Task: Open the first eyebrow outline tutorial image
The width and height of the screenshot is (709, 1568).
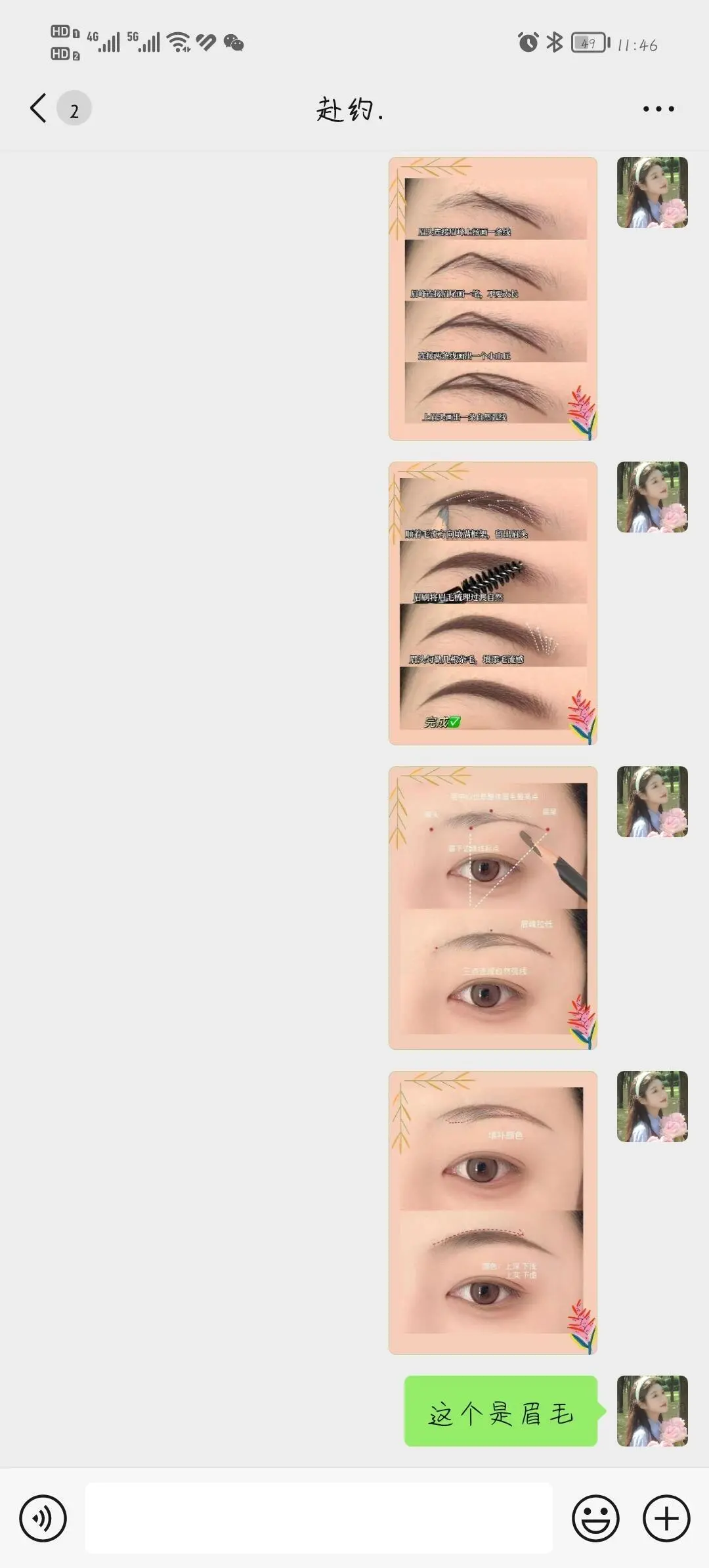Action: pyautogui.click(x=492, y=299)
